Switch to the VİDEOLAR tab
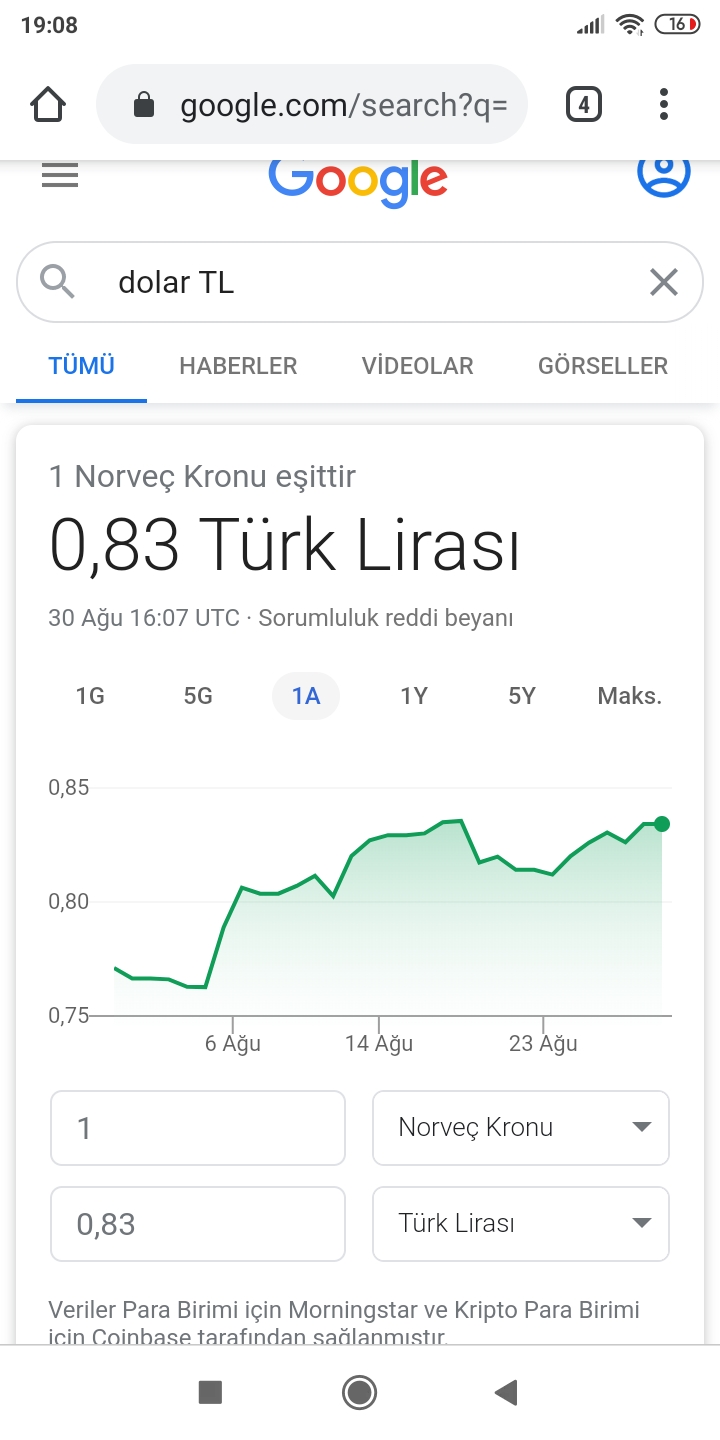 (x=417, y=366)
